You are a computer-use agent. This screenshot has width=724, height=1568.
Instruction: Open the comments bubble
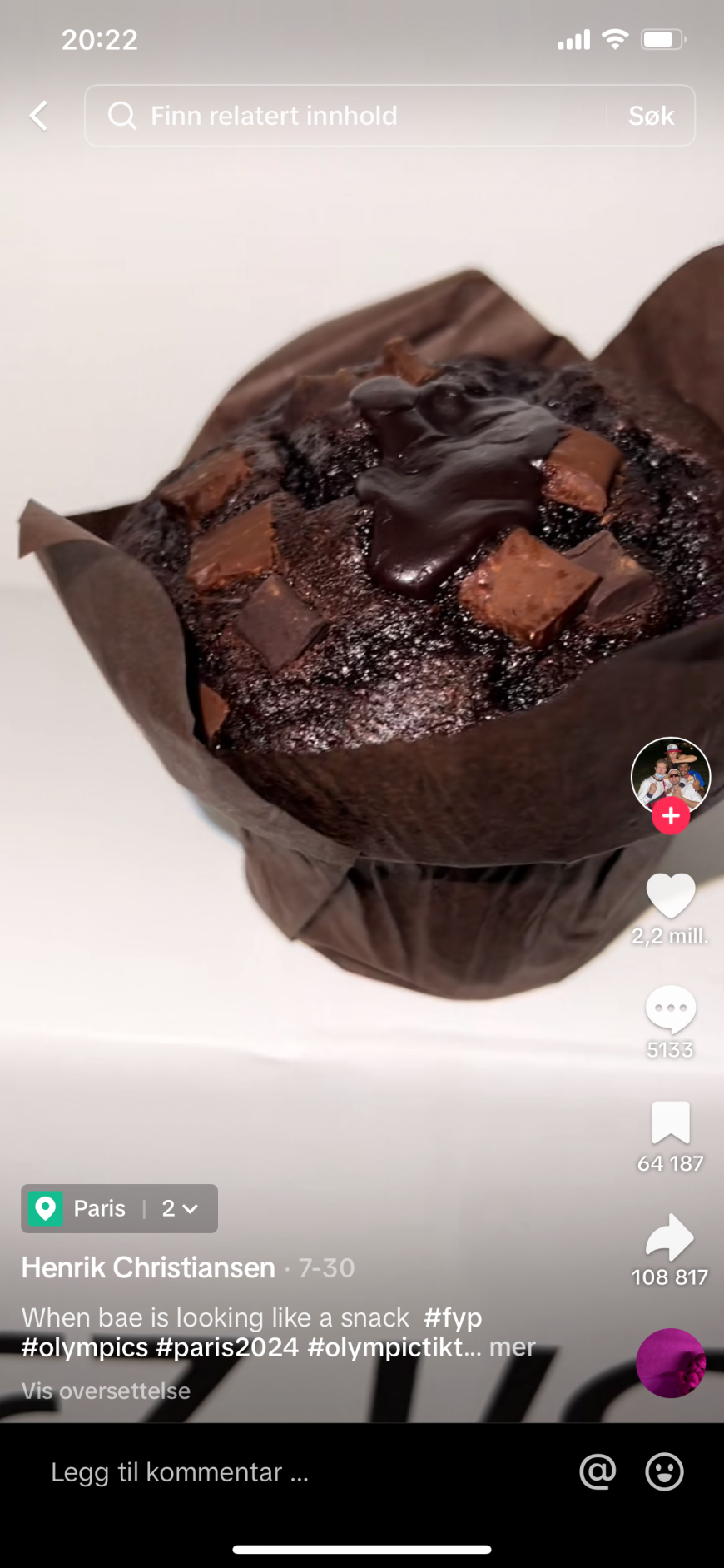671,1009
